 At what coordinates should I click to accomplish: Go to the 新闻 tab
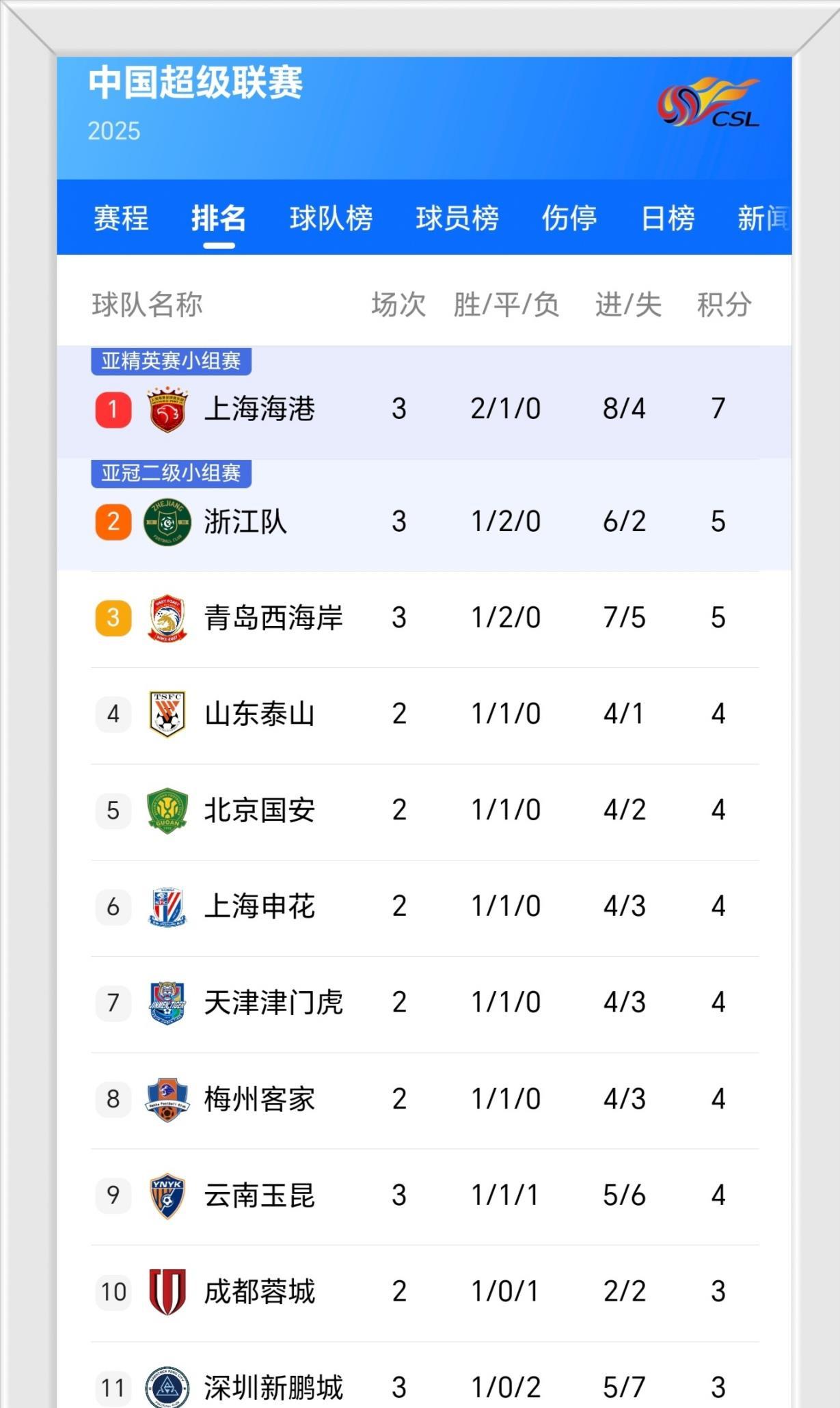point(763,219)
